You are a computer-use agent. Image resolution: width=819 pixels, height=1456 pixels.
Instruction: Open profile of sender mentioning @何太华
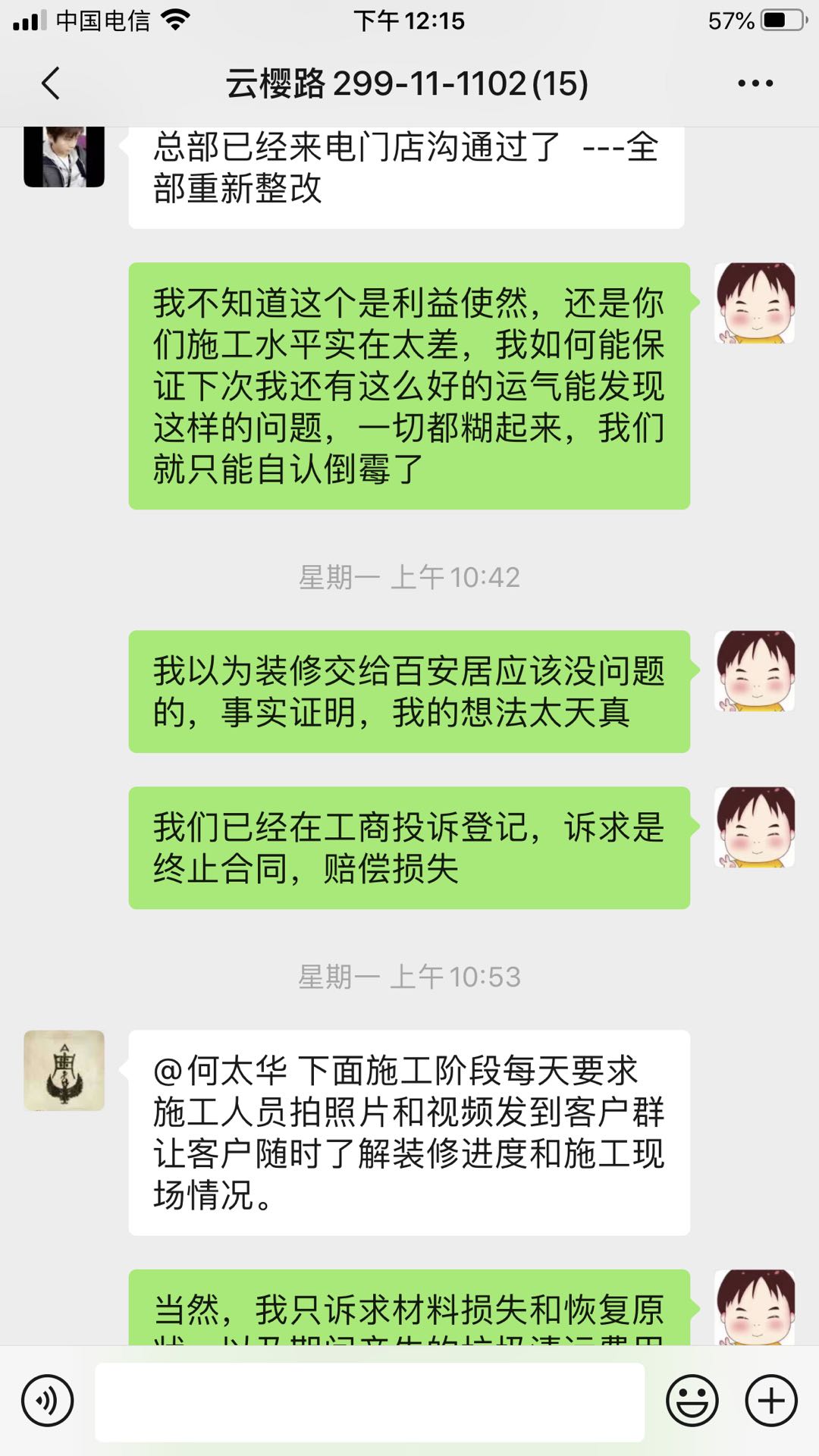[64, 1070]
